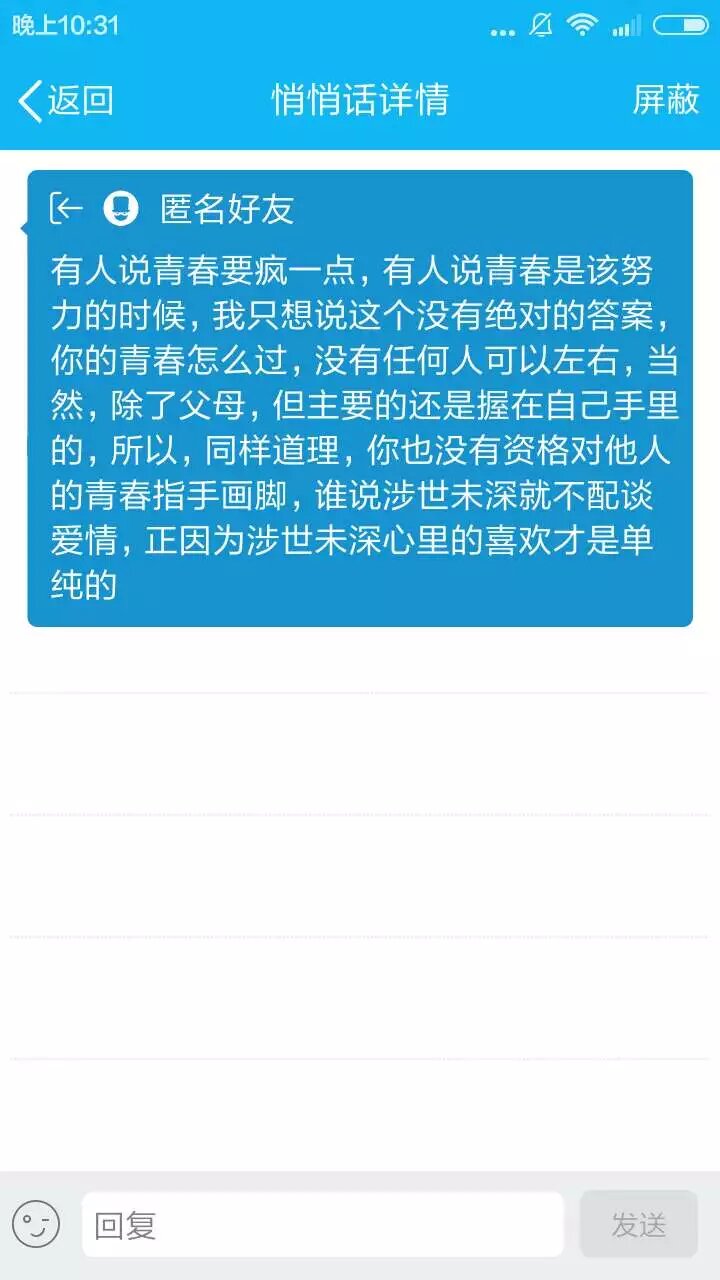Send the reply with 发送
This screenshot has height=1280, width=720.
(x=638, y=1225)
